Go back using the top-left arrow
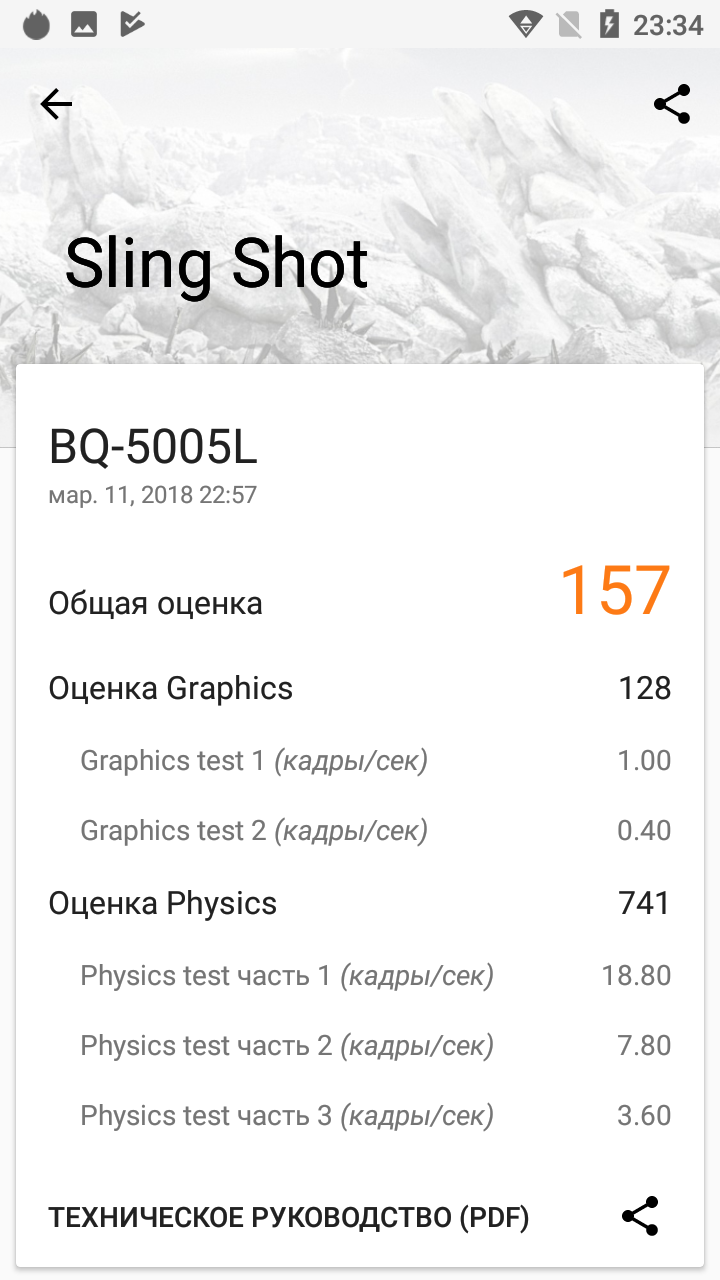Image resolution: width=720 pixels, height=1280 pixels. tap(56, 104)
